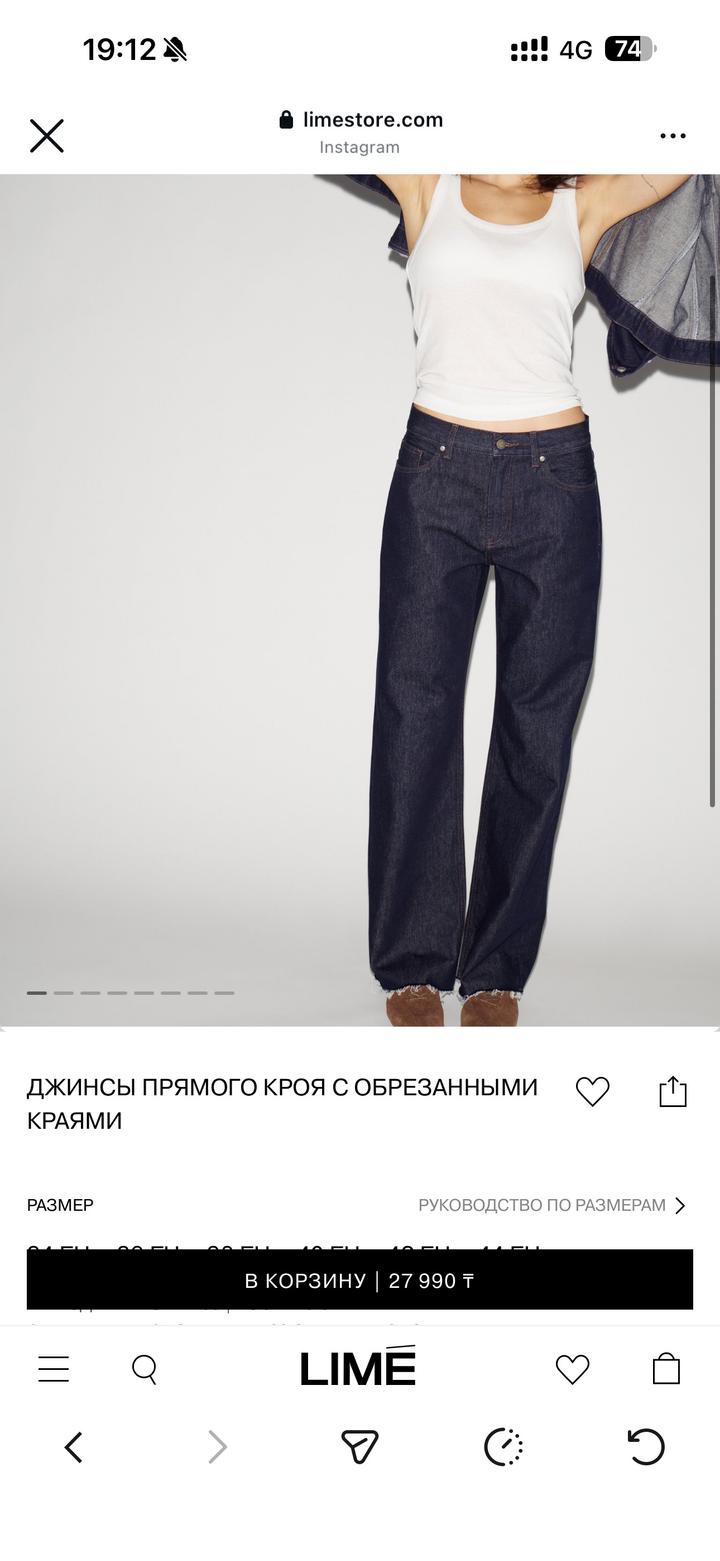720x1561 pixels.
Task: Go to the LIME home page
Action: [x=358, y=1367]
